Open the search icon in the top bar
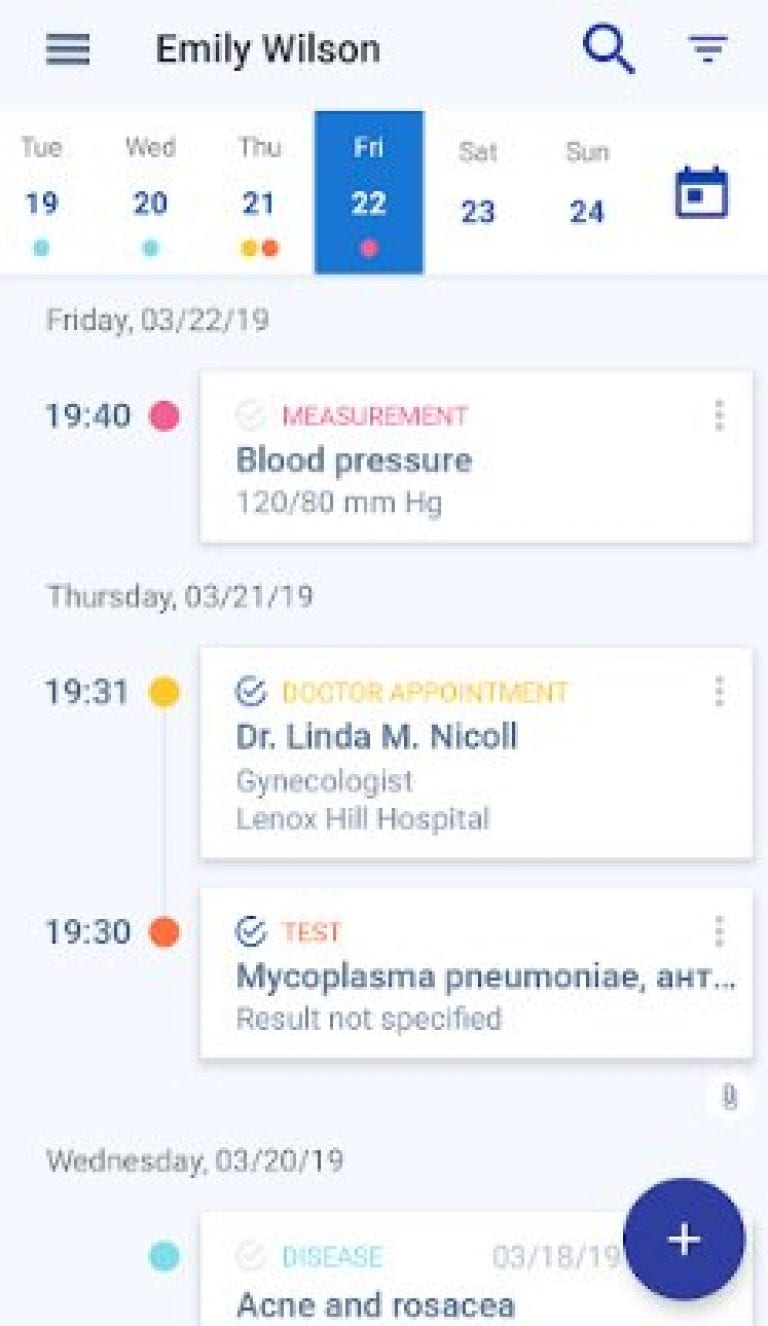This screenshot has height=1326, width=768. click(608, 48)
